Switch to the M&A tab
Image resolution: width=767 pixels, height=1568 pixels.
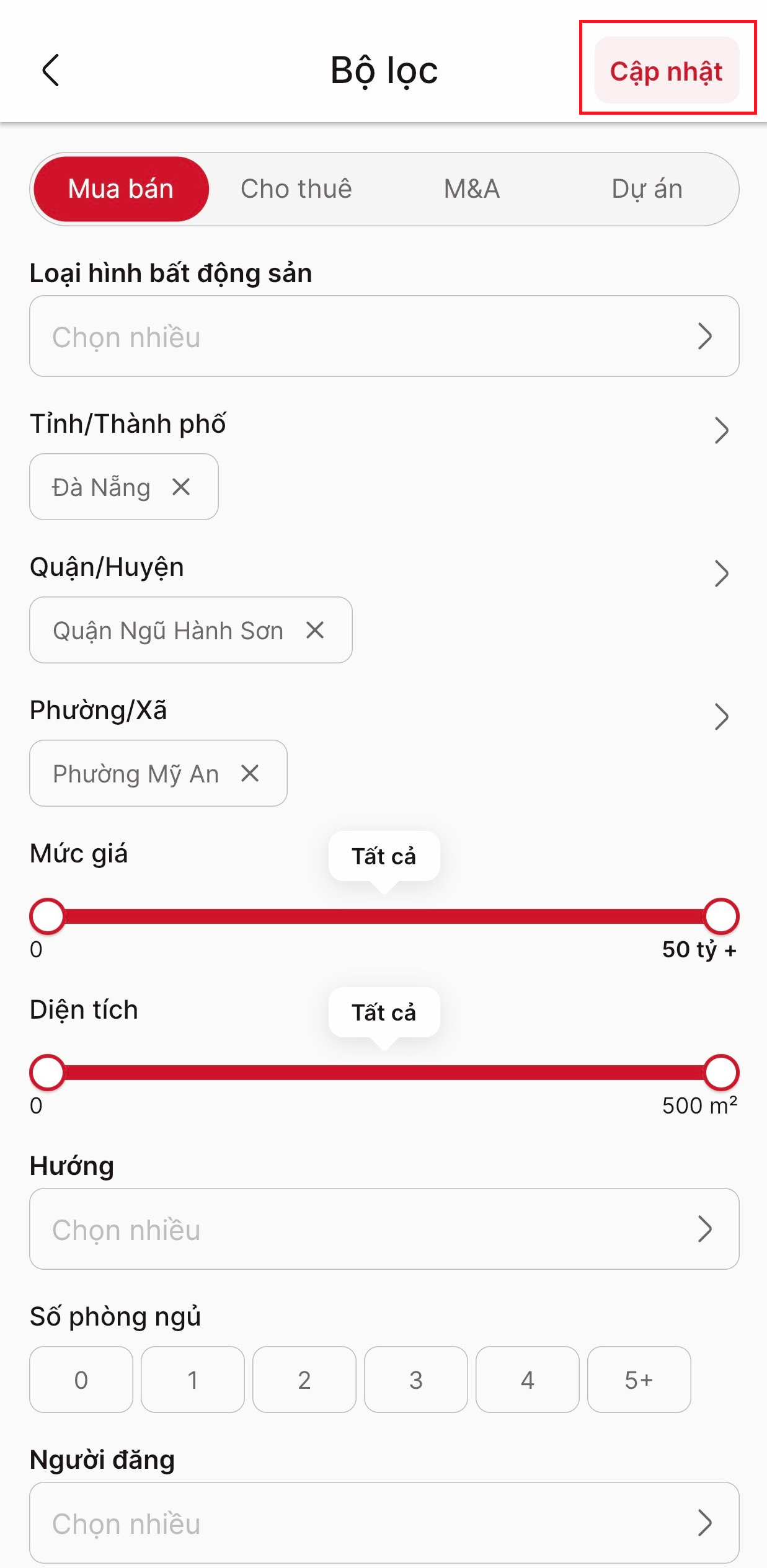click(471, 189)
